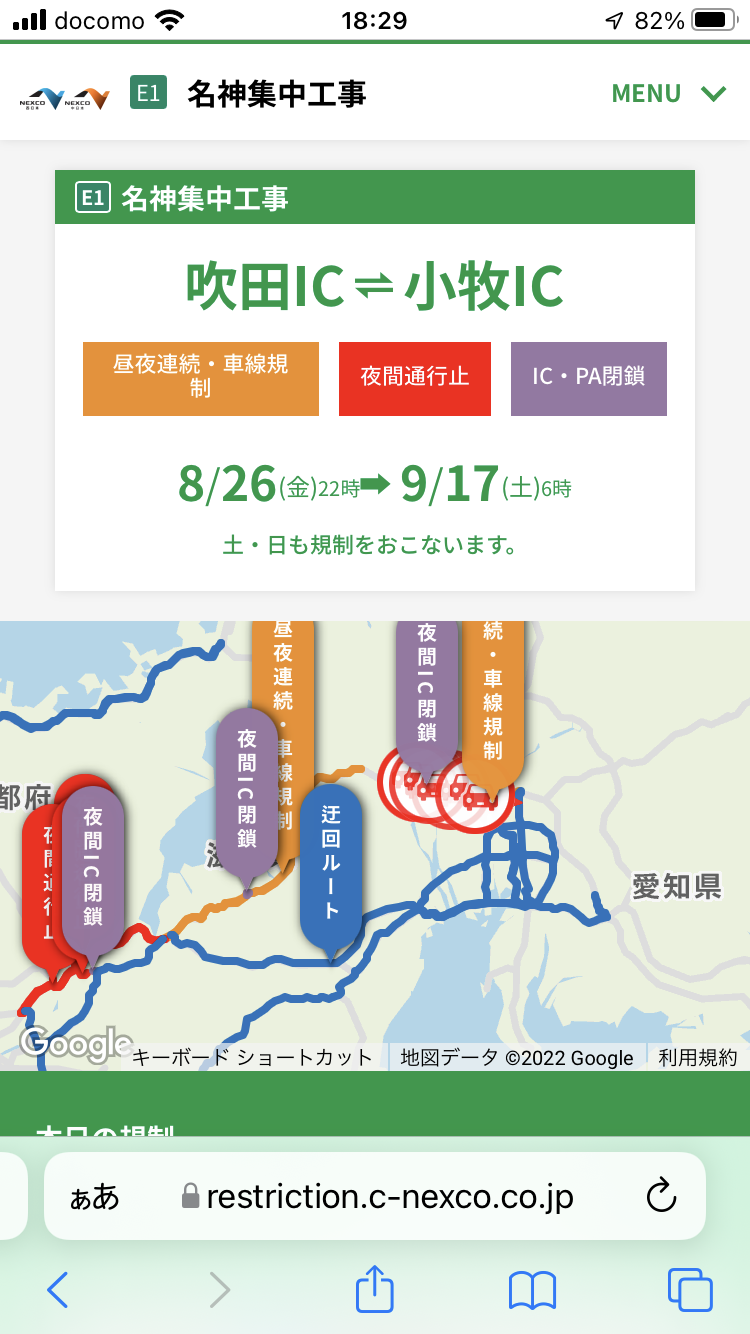
Task: Open the NEXCO logo link
Action: 65,98
